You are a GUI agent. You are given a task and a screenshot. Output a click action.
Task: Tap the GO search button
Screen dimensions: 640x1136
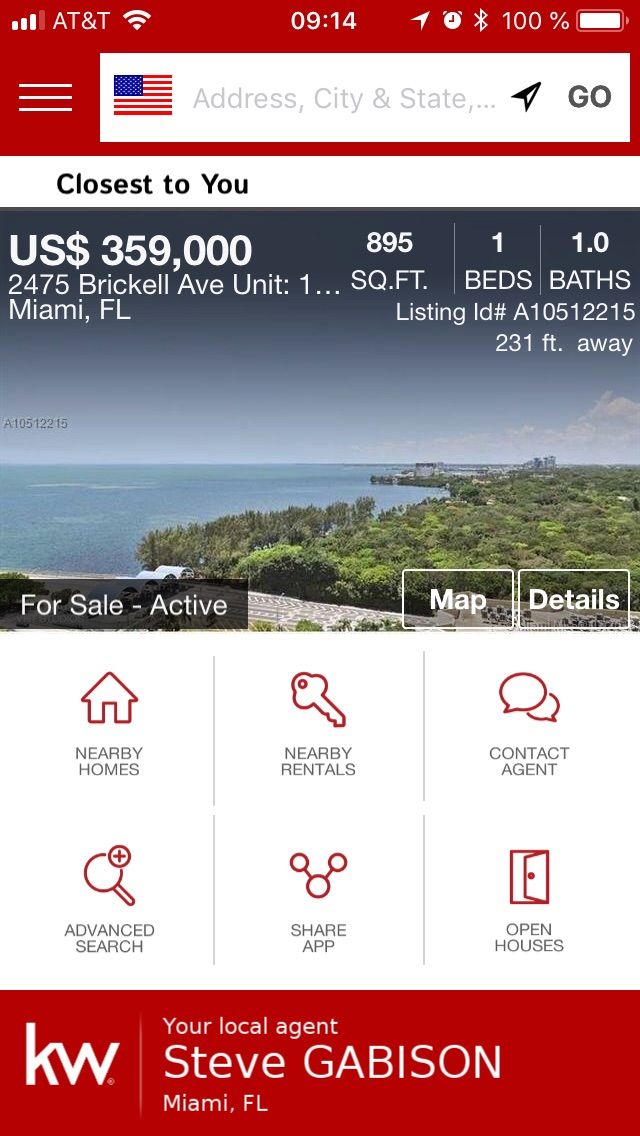click(x=589, y=97)
